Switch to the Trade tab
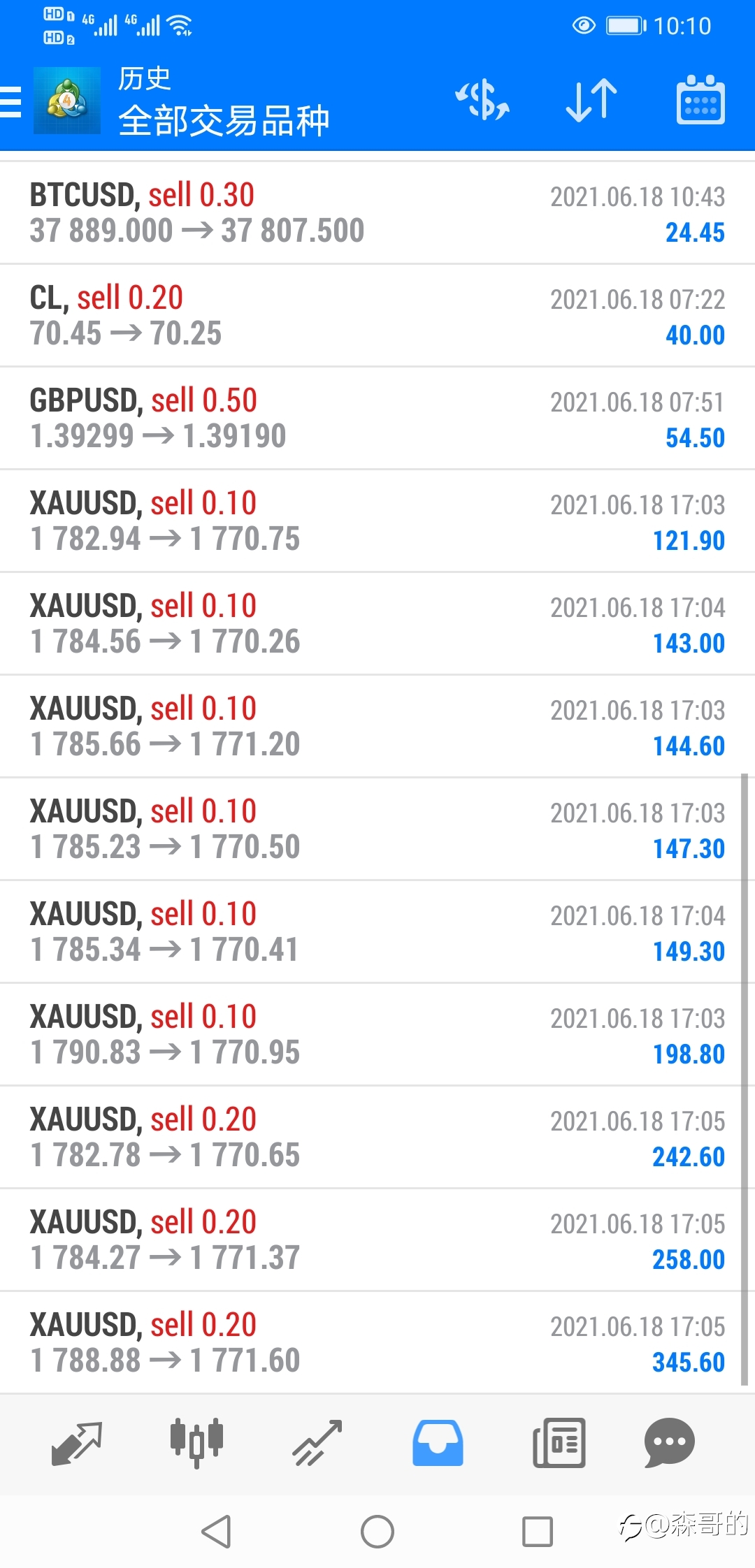Viewport: 755px width, 1568px height. [x=317, y=1443]
